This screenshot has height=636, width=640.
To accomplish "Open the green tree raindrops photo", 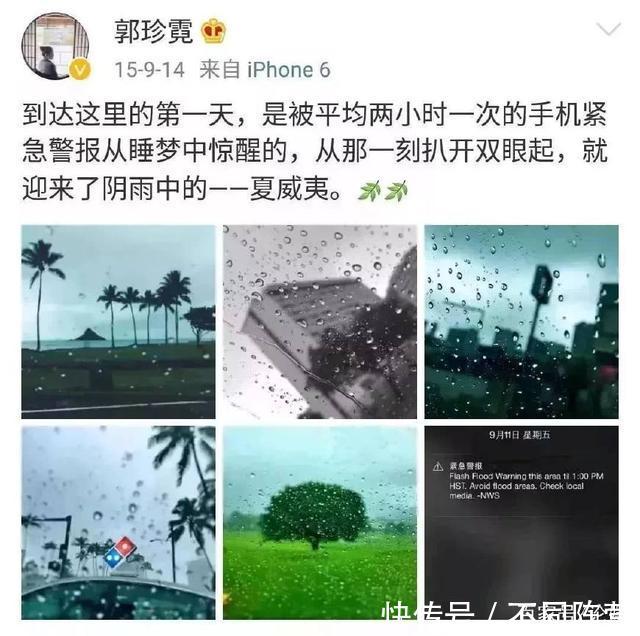I will (x=320, y=522).
